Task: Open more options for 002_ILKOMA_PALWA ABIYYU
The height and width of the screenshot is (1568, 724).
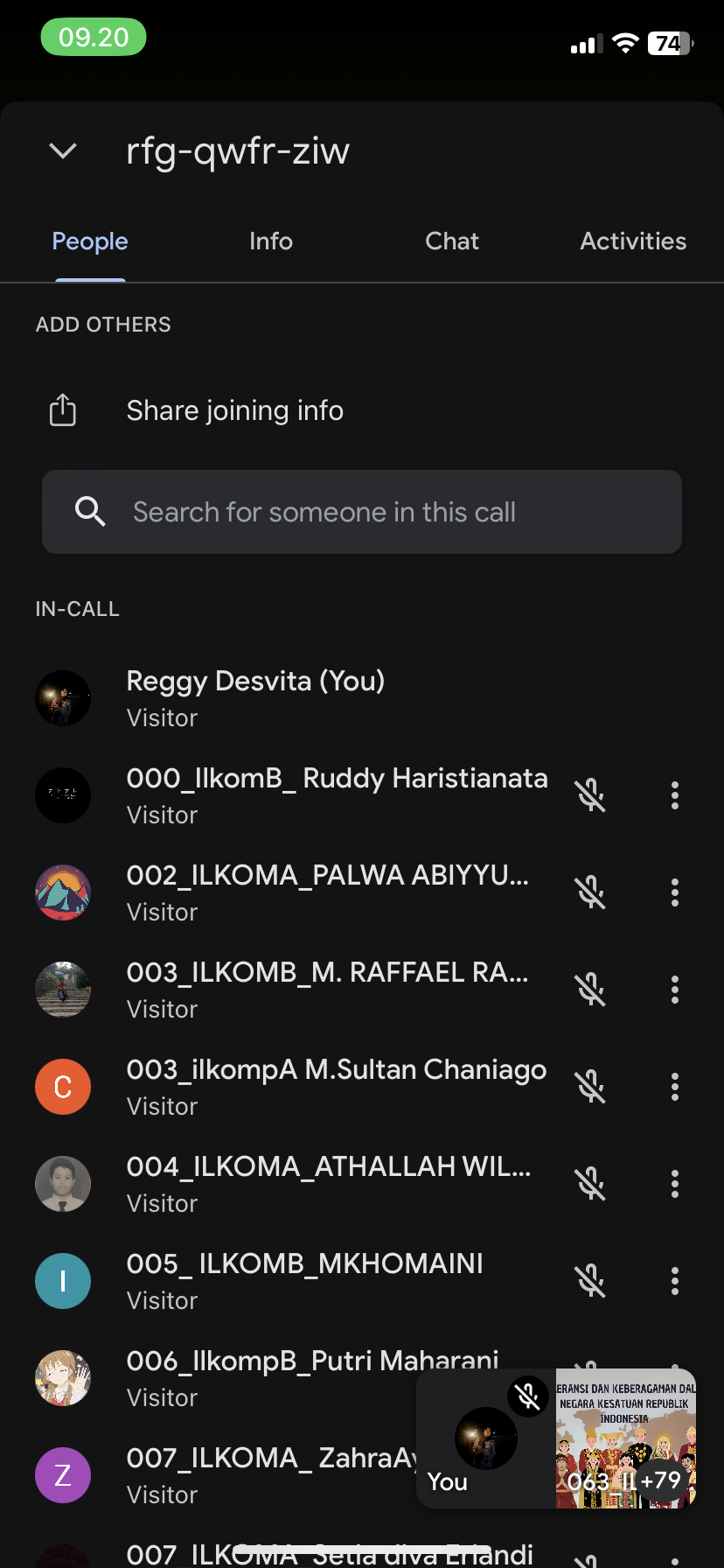Action: pos(674,892)
